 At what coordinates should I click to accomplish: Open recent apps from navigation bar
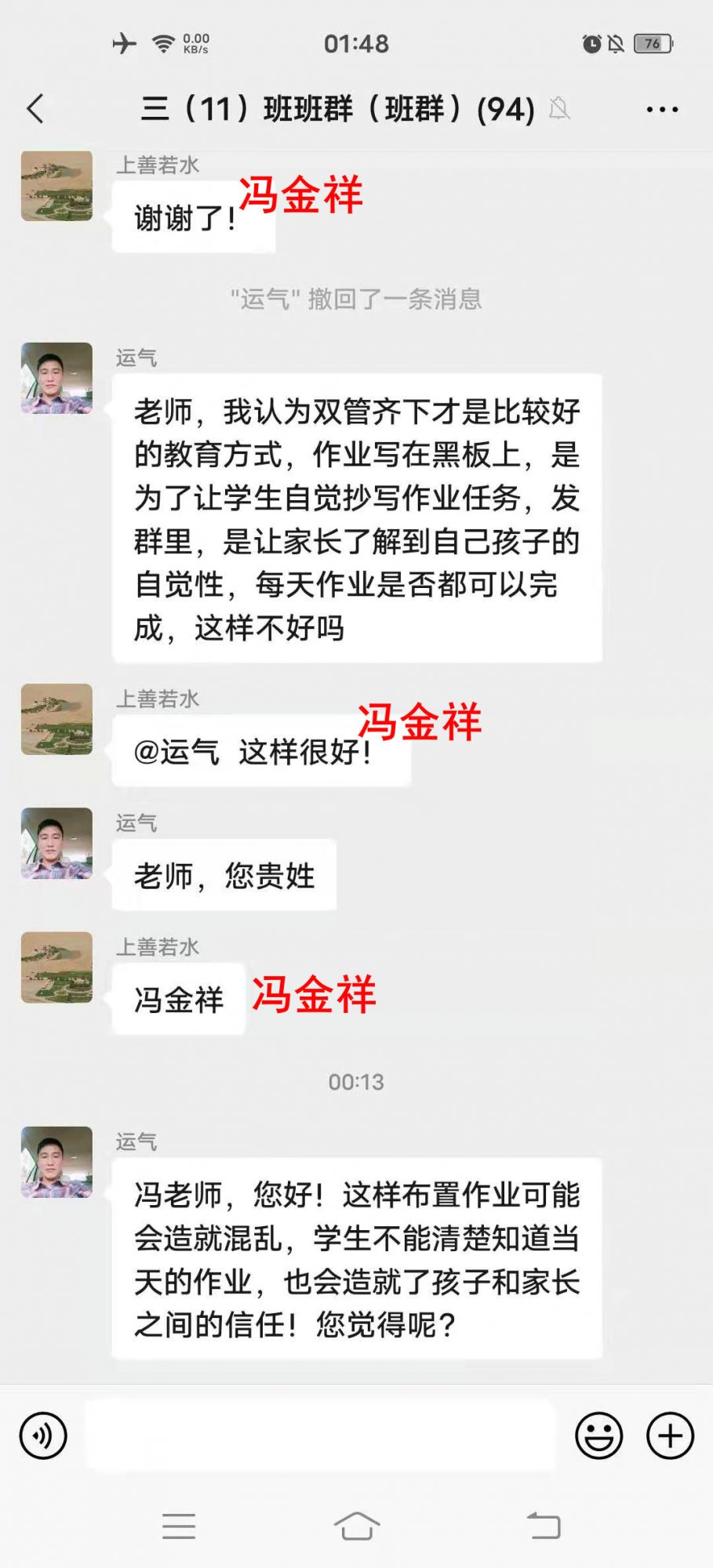[179, 1526]
